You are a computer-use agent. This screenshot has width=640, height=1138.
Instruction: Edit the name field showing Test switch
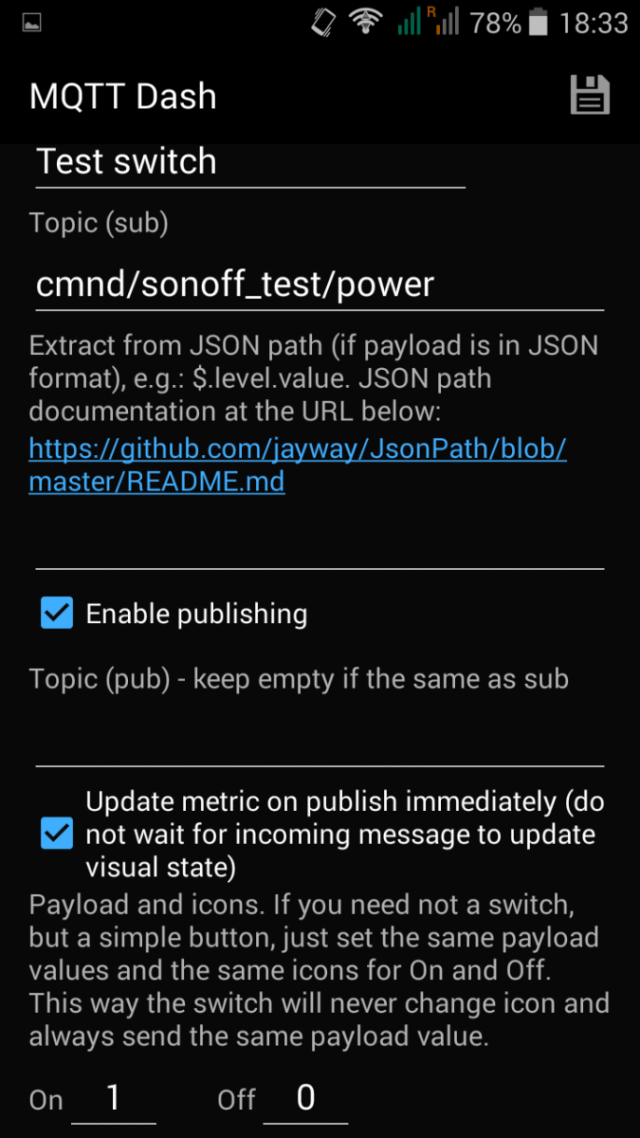(250, 163)
